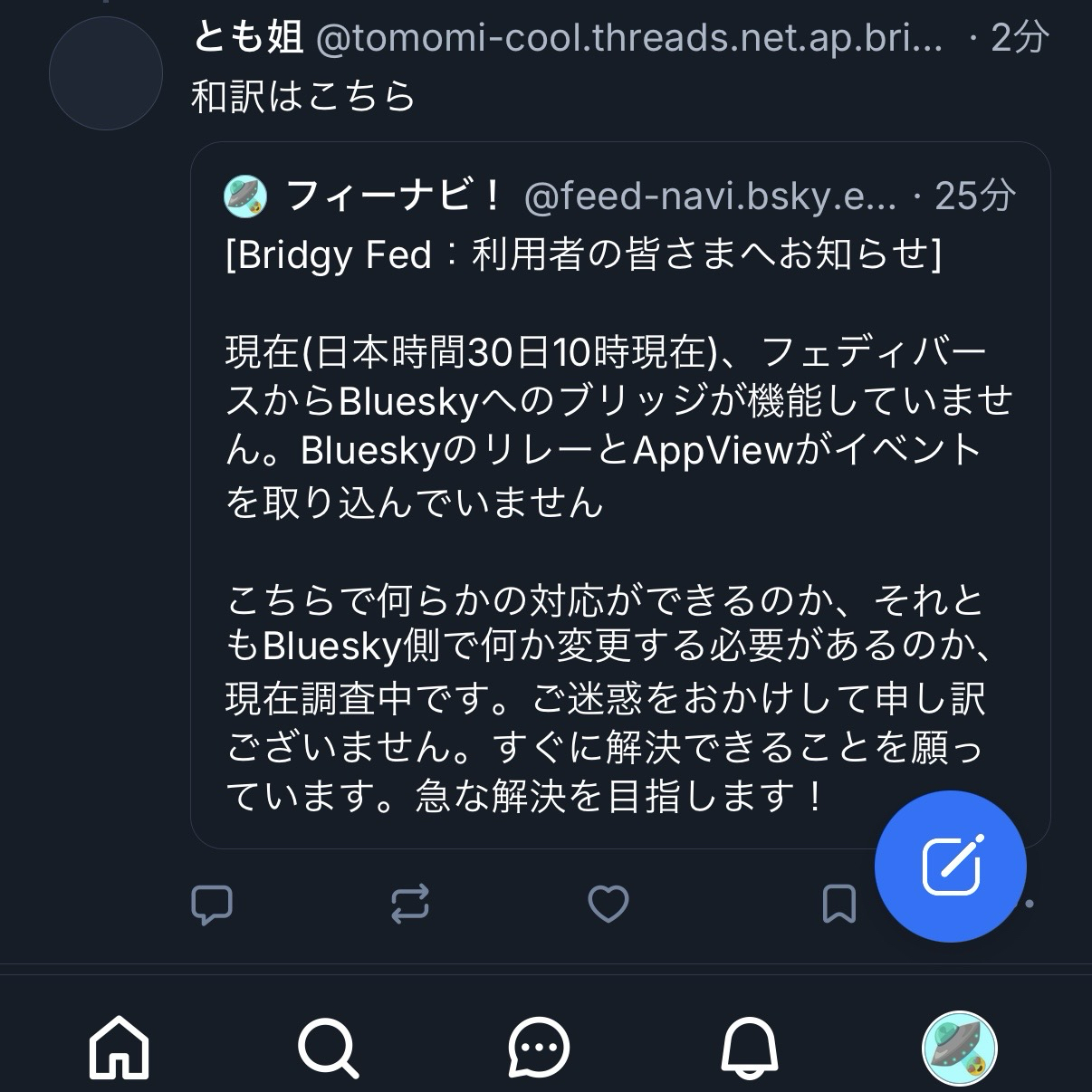Open the Notifications bell tab
The height and width of the screenshot is (1092, 1092).
pos(750,1048)
